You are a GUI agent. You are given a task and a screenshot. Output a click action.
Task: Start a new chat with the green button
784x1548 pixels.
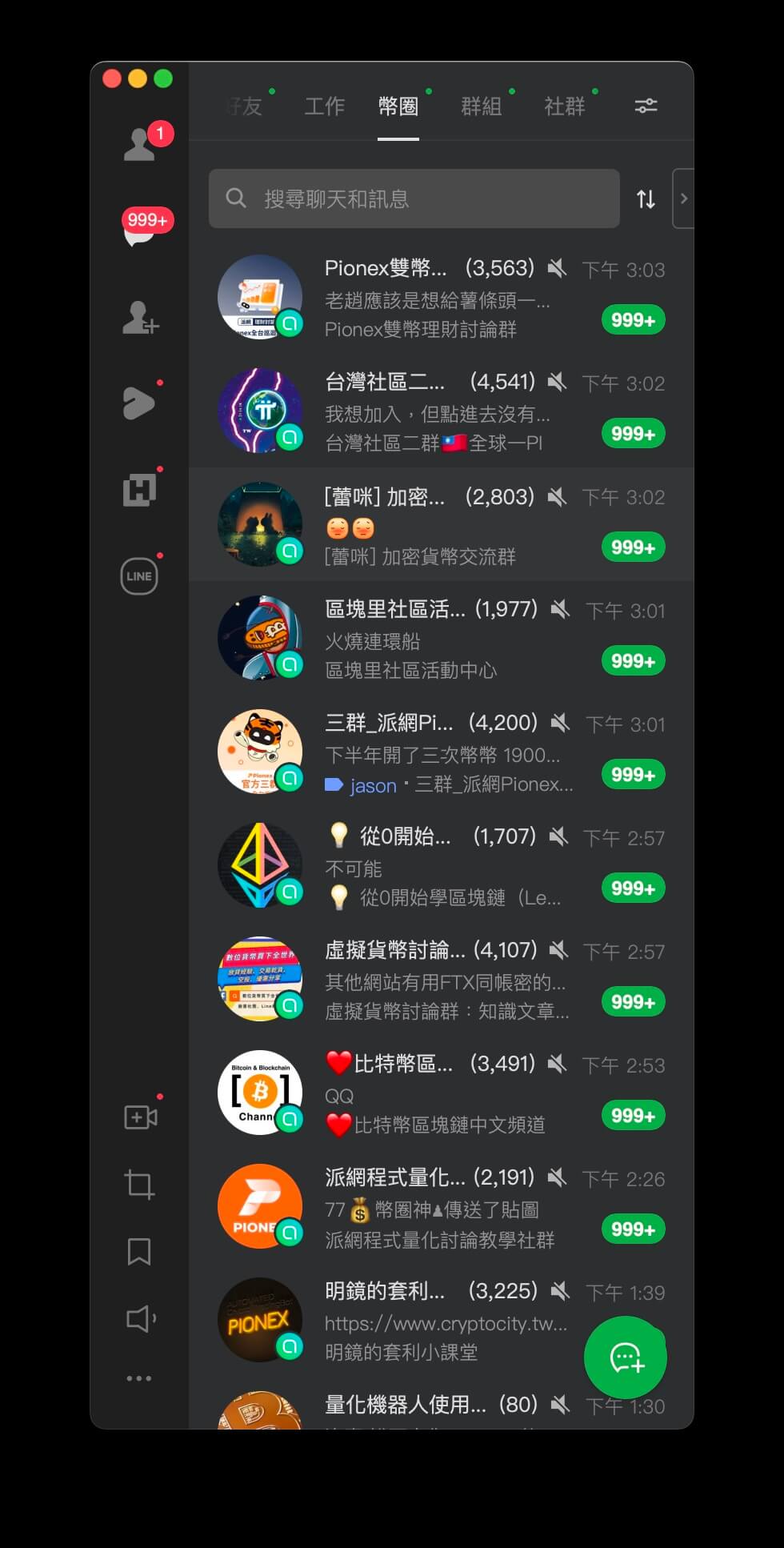(x=626, y=1358)
